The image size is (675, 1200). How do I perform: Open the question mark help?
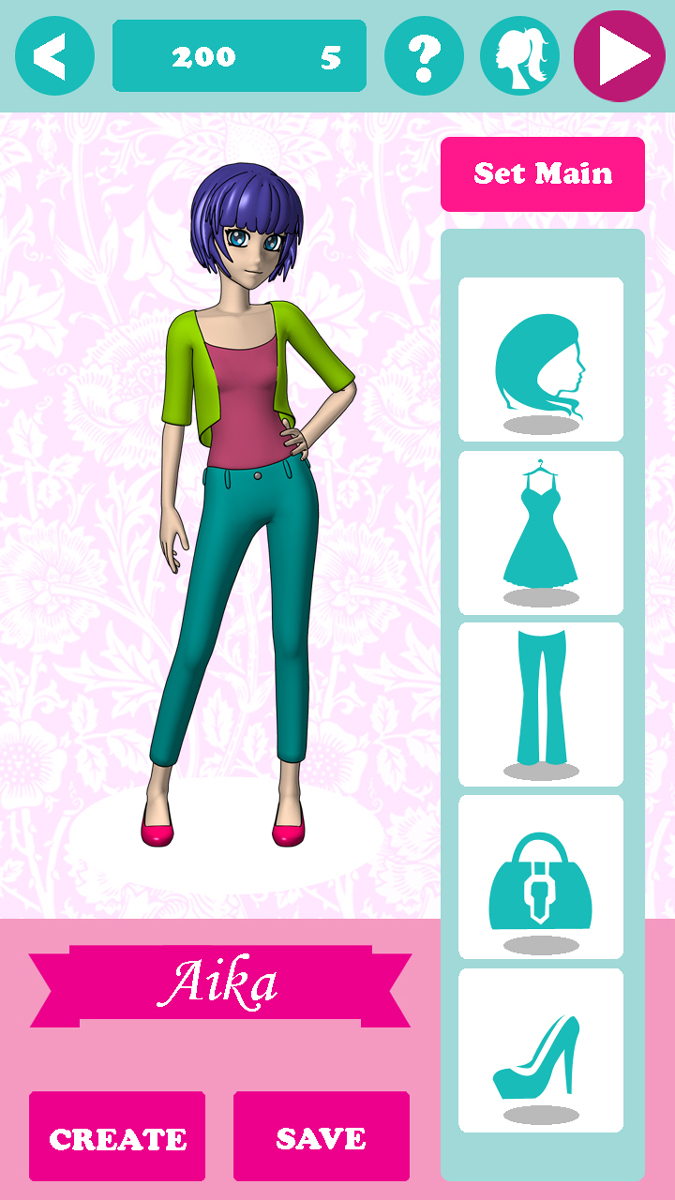pyautogui.click(x=424, y=56)
